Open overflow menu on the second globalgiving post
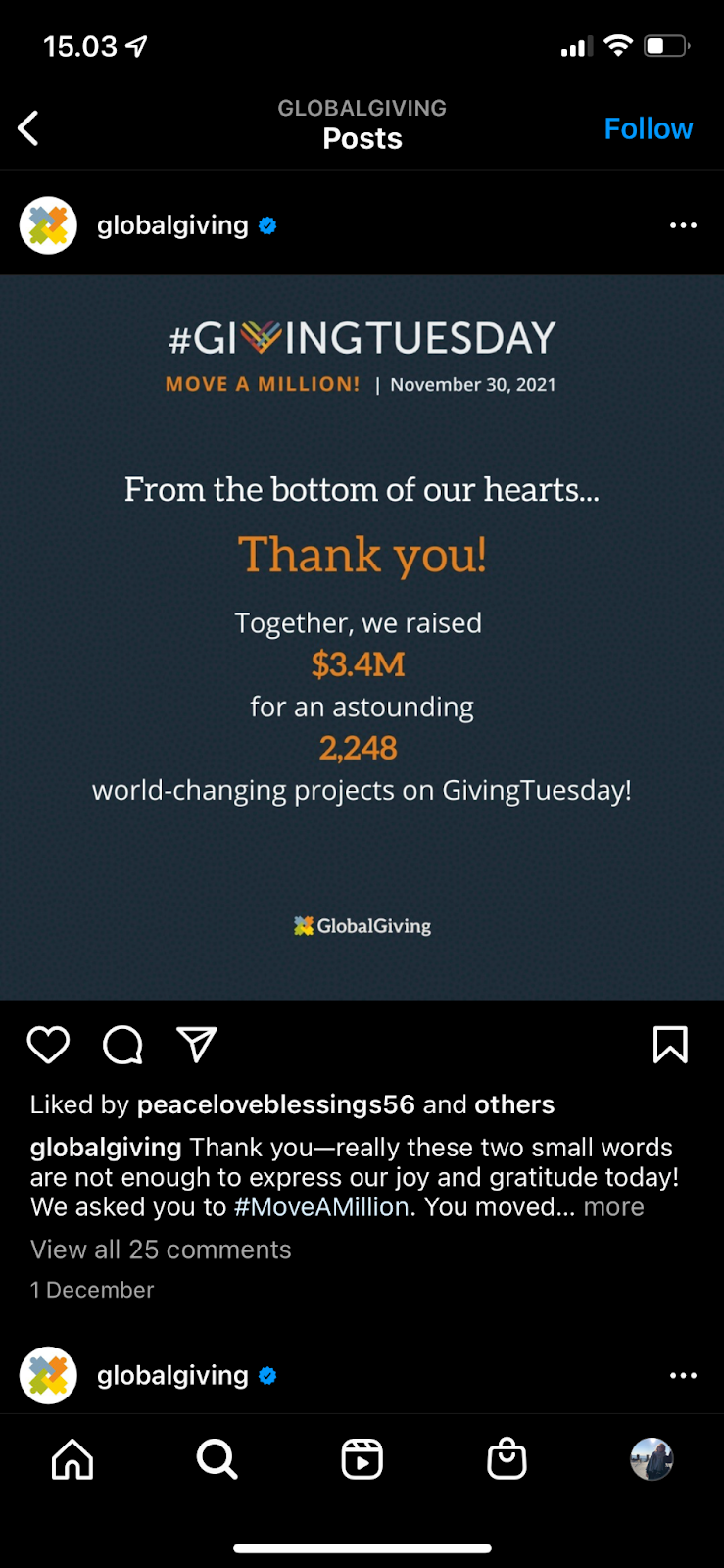The image size is (724, 1568). (x=683, y=1375)
